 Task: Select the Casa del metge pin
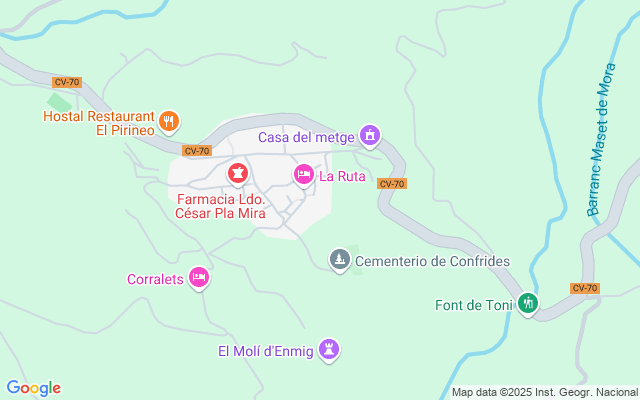[x=370, y=135]
